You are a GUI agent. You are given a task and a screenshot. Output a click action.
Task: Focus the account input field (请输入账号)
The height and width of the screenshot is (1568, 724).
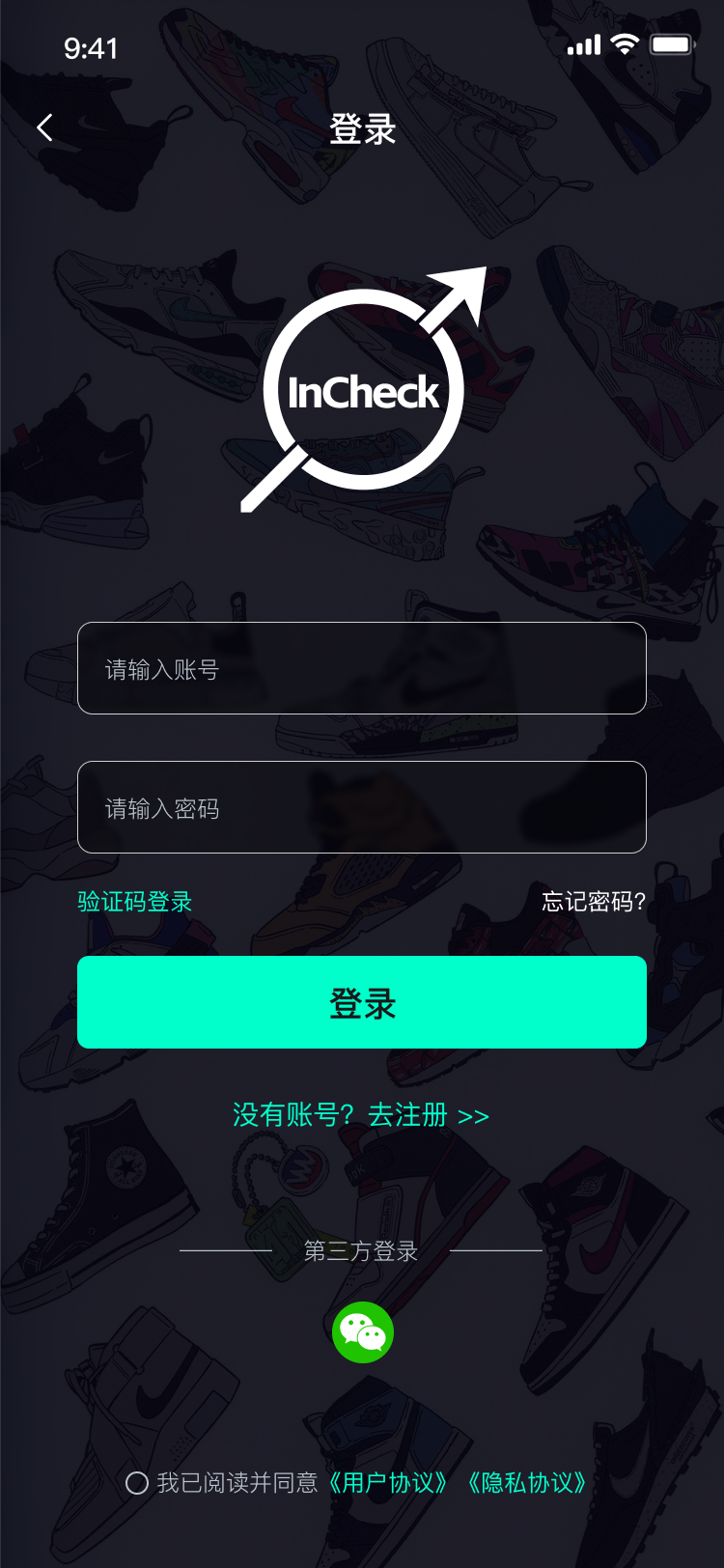coord(361,668)
